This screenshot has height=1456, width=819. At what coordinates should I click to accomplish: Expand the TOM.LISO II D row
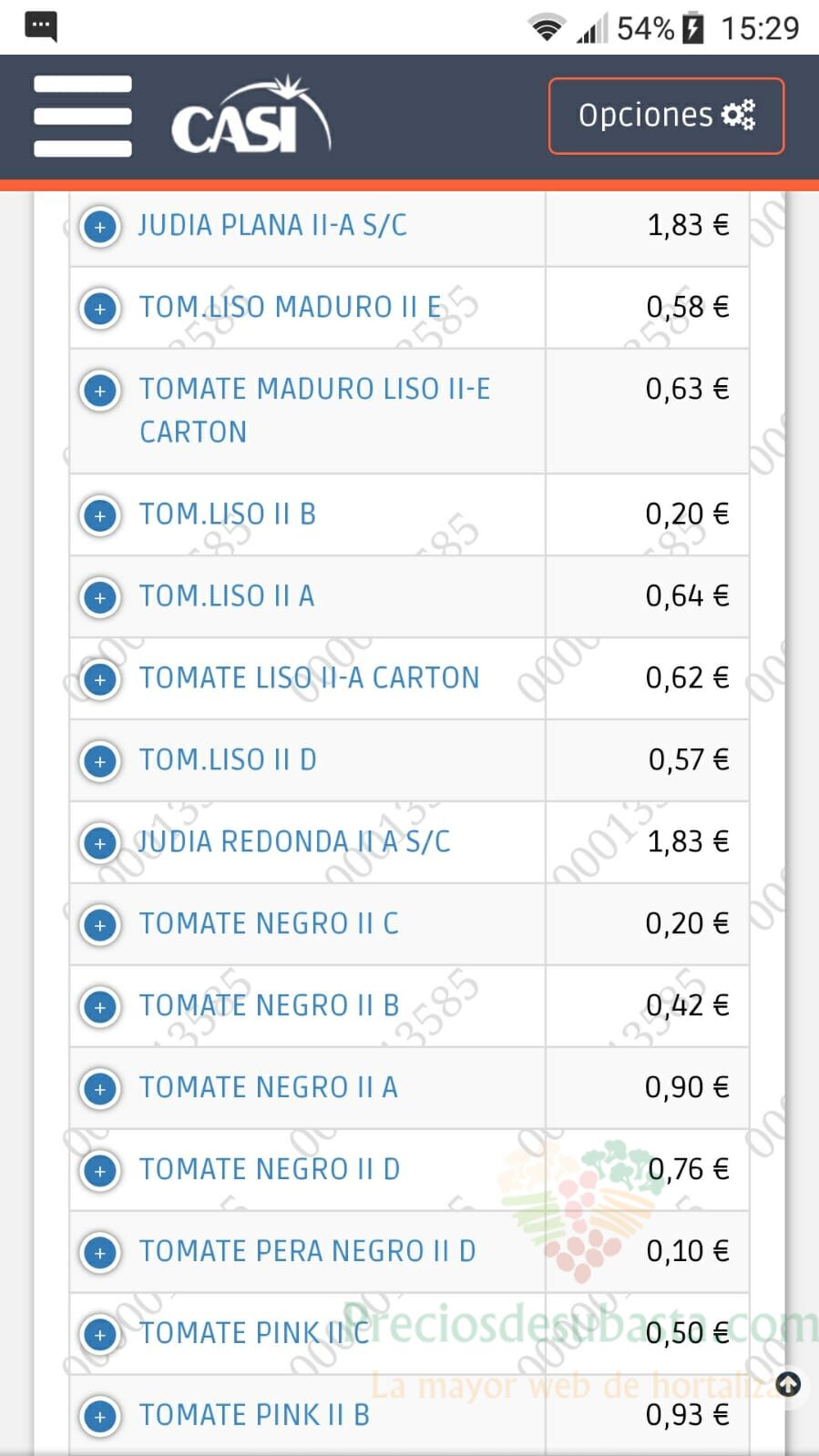click(100, 761)
